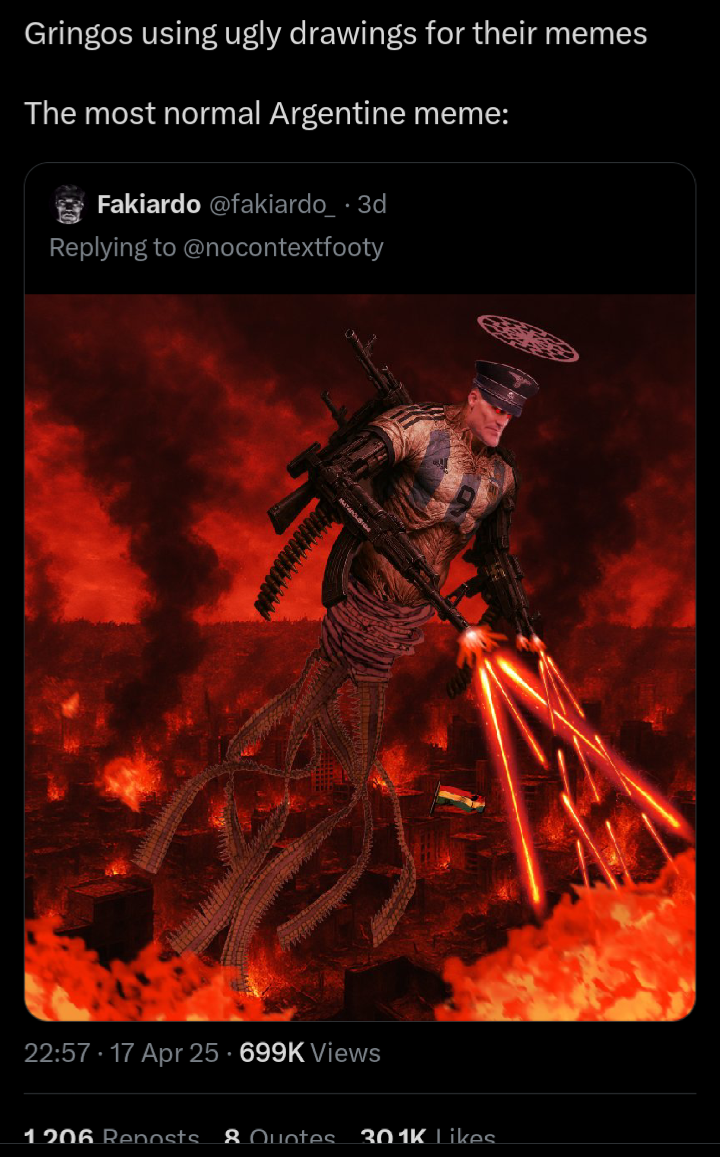This screenshot has width=720, height=1157.
Task: Show the 8 Quotes of this post
Action: [x=279, y=1138]
